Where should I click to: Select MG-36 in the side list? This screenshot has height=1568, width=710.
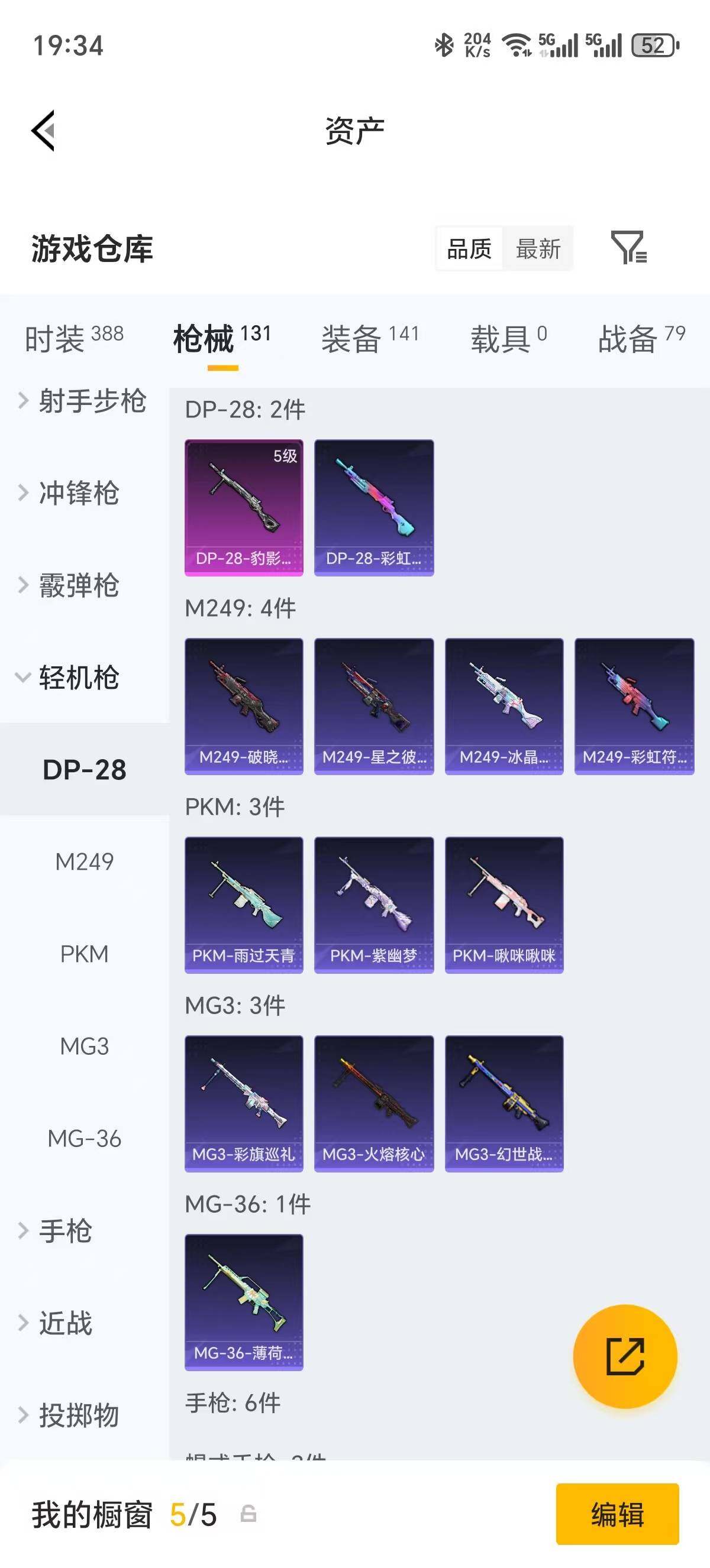84,1138
